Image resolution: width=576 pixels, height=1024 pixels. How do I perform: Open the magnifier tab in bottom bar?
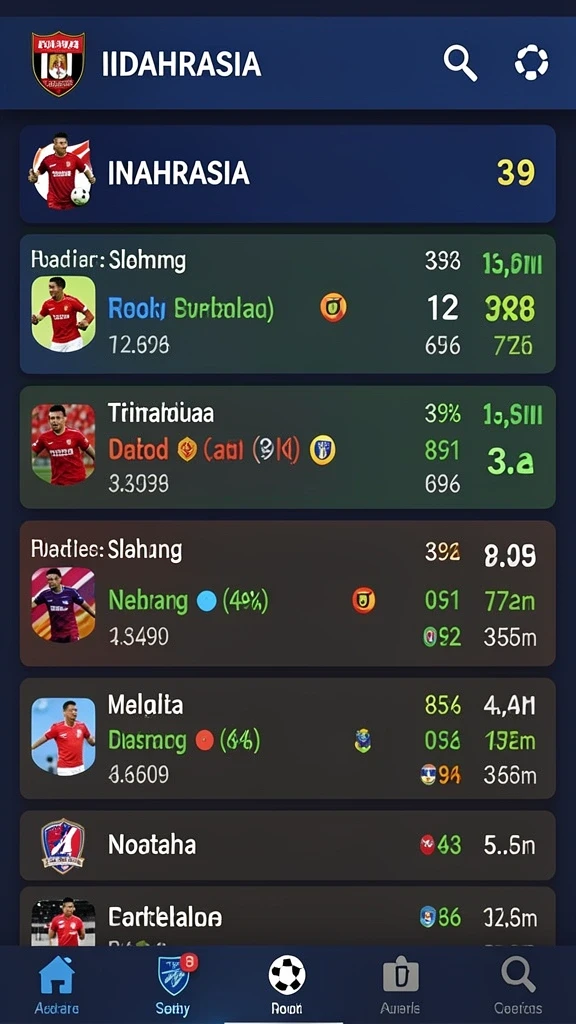click(x=518, y=985)
